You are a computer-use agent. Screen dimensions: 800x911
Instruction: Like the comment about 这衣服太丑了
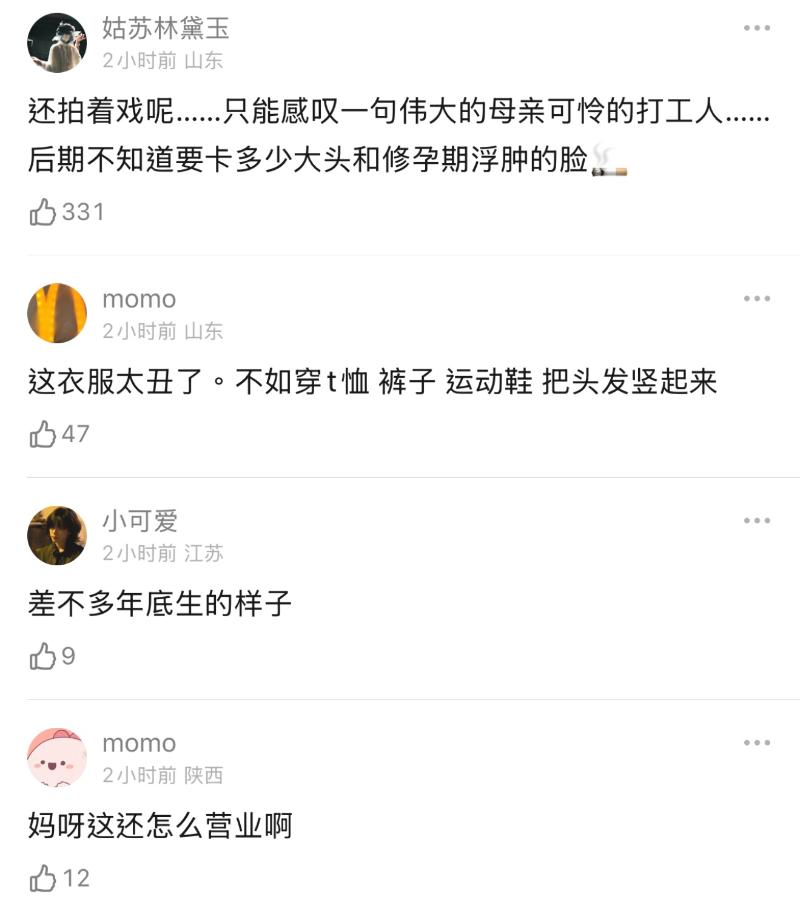(x=43, y=434)
